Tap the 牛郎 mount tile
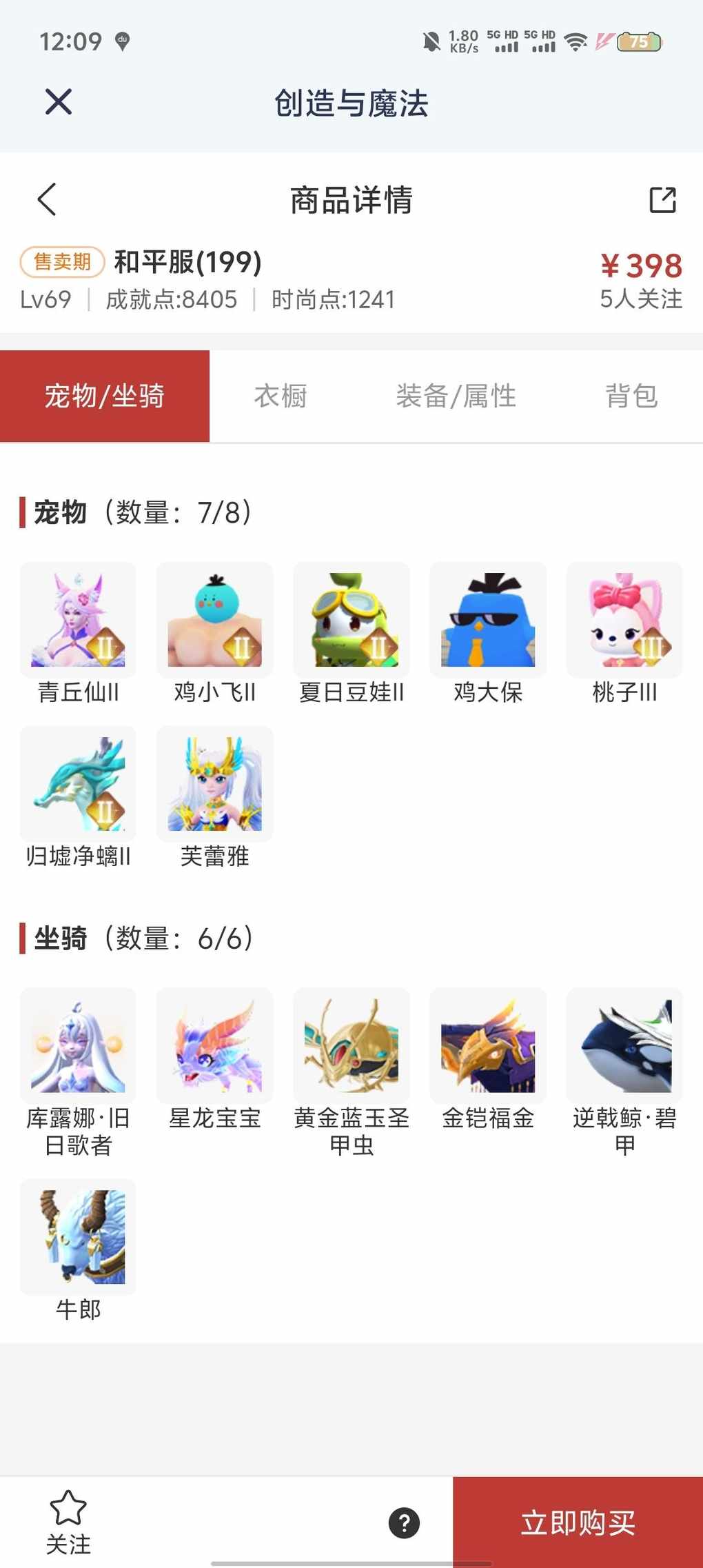This screenshot has width=703, height=1568. click(x=78, y=1237)
